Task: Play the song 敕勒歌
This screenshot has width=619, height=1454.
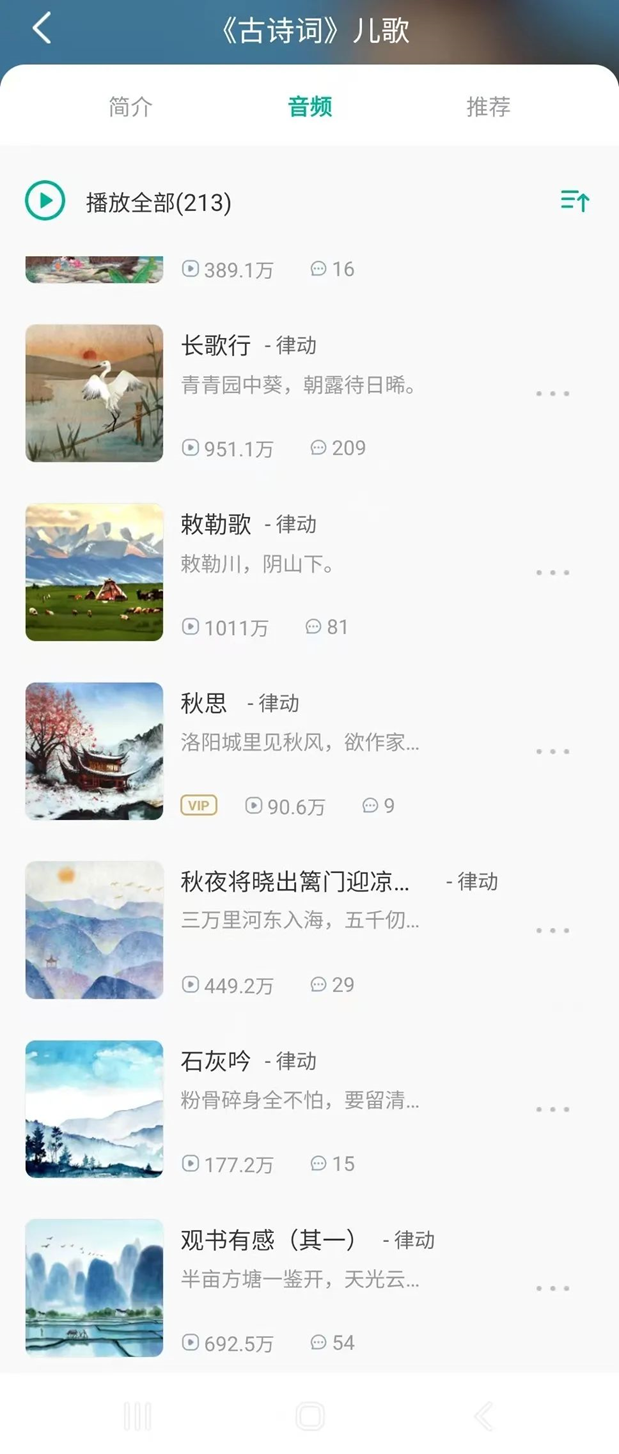Action: (216, 525)
